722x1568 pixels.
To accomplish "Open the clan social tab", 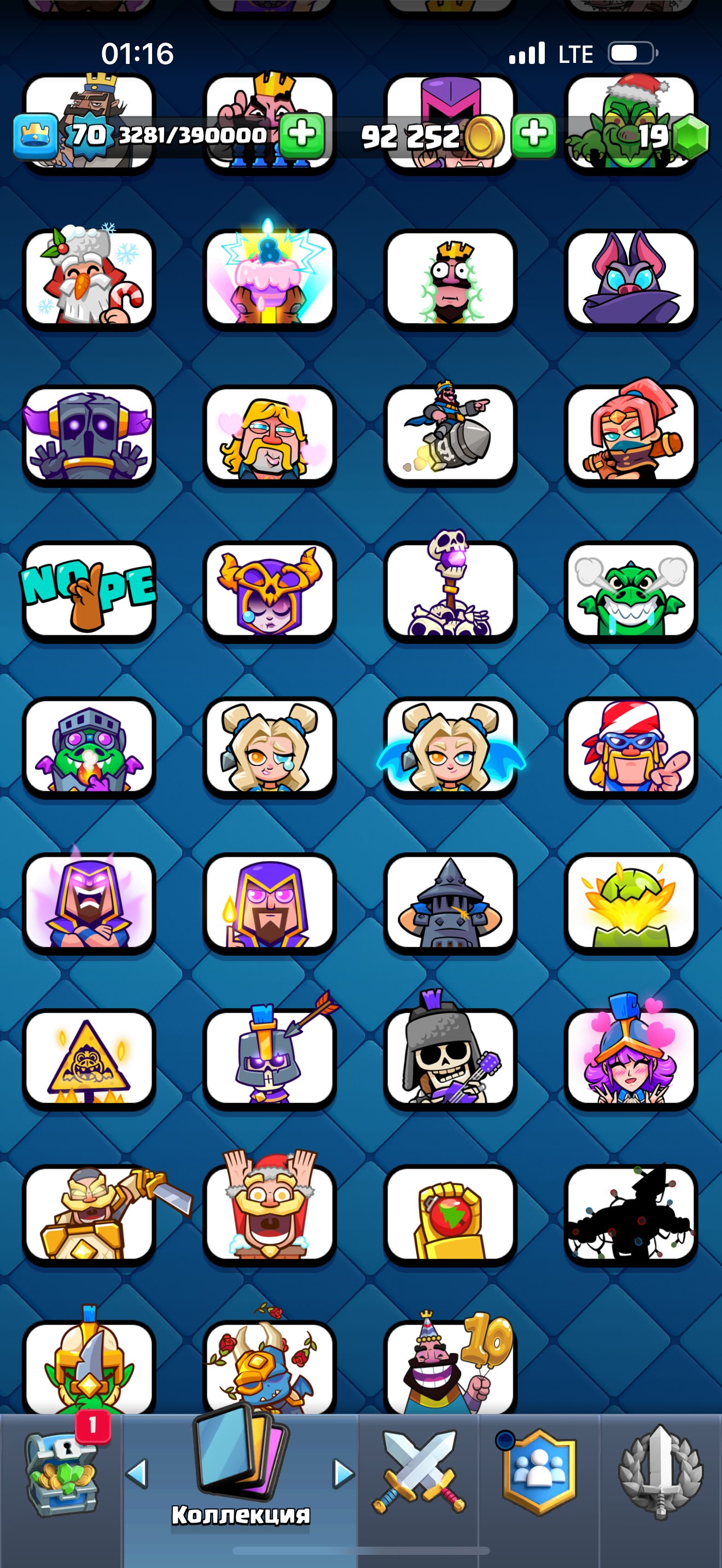I will (539, 1473).
